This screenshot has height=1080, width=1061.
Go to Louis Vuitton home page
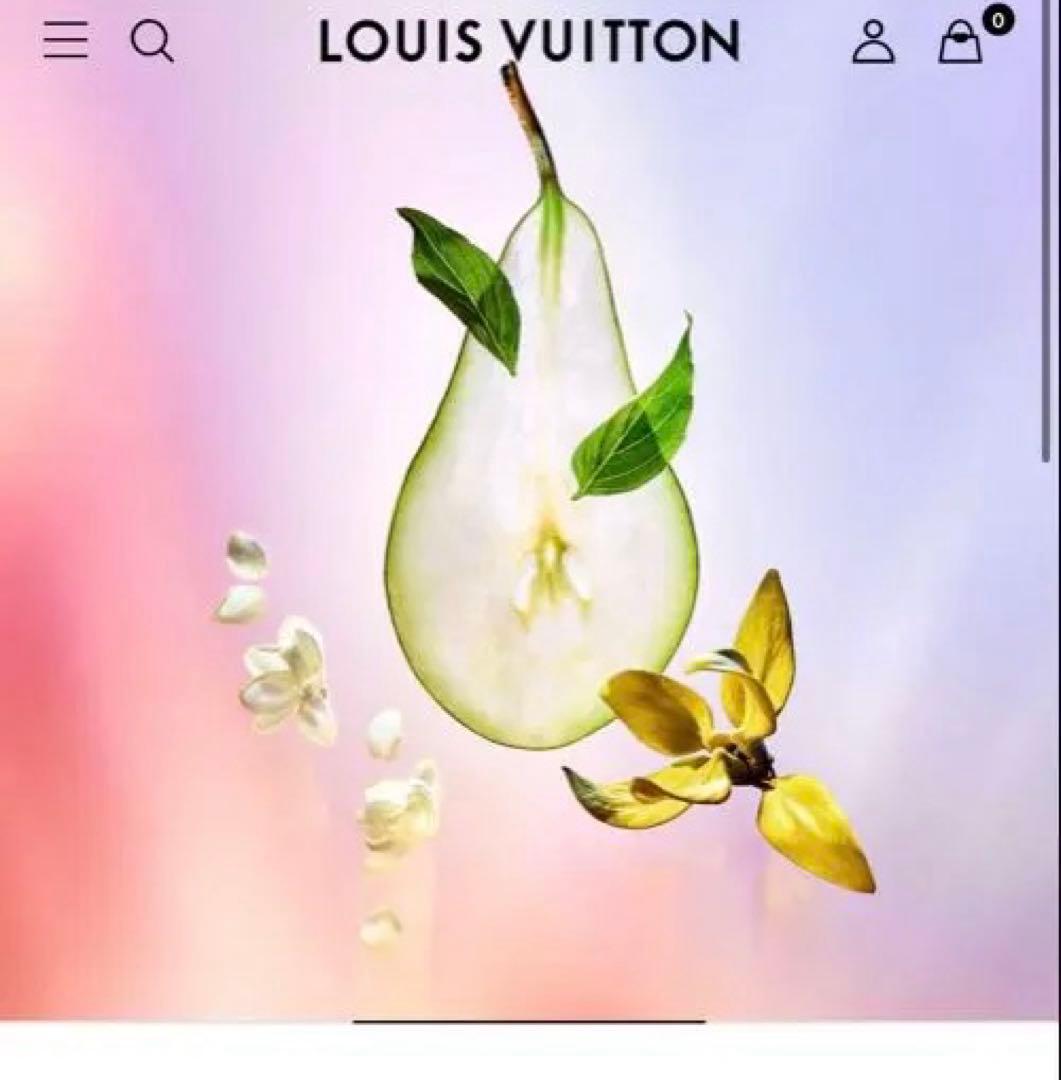tap(529, 42)
